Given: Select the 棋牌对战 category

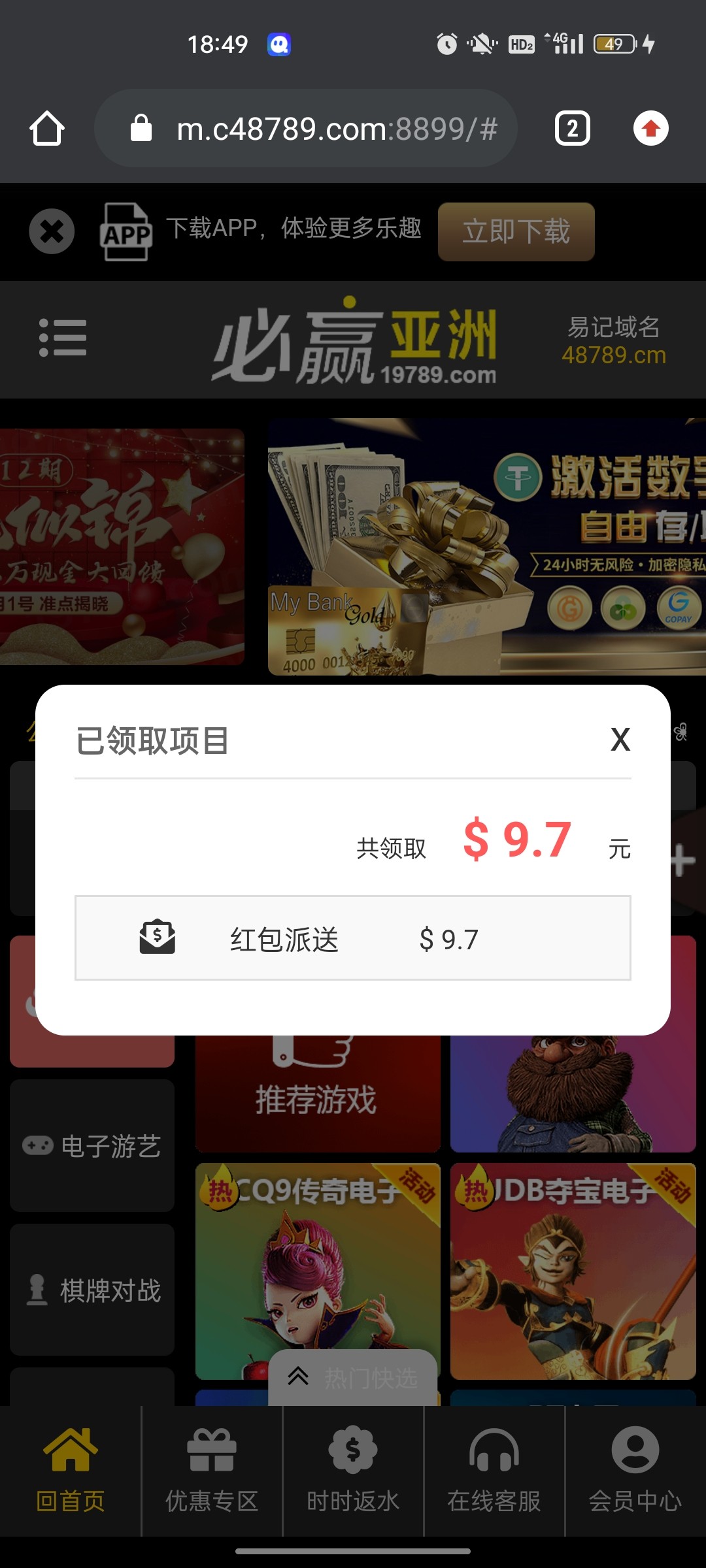Looking at the screenshot, I should tap(92, 1290).
